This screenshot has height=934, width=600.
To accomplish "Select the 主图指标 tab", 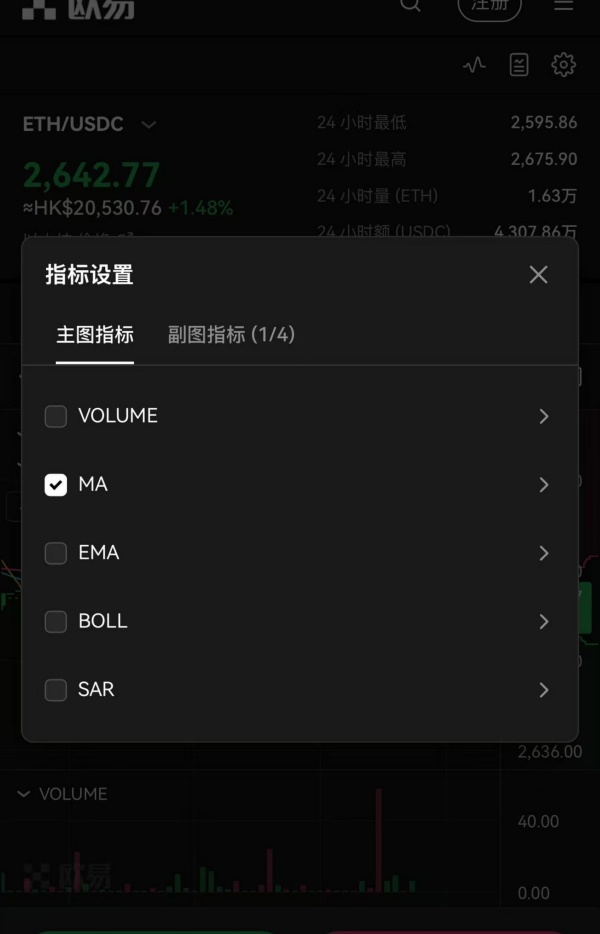I will (95, 335).
